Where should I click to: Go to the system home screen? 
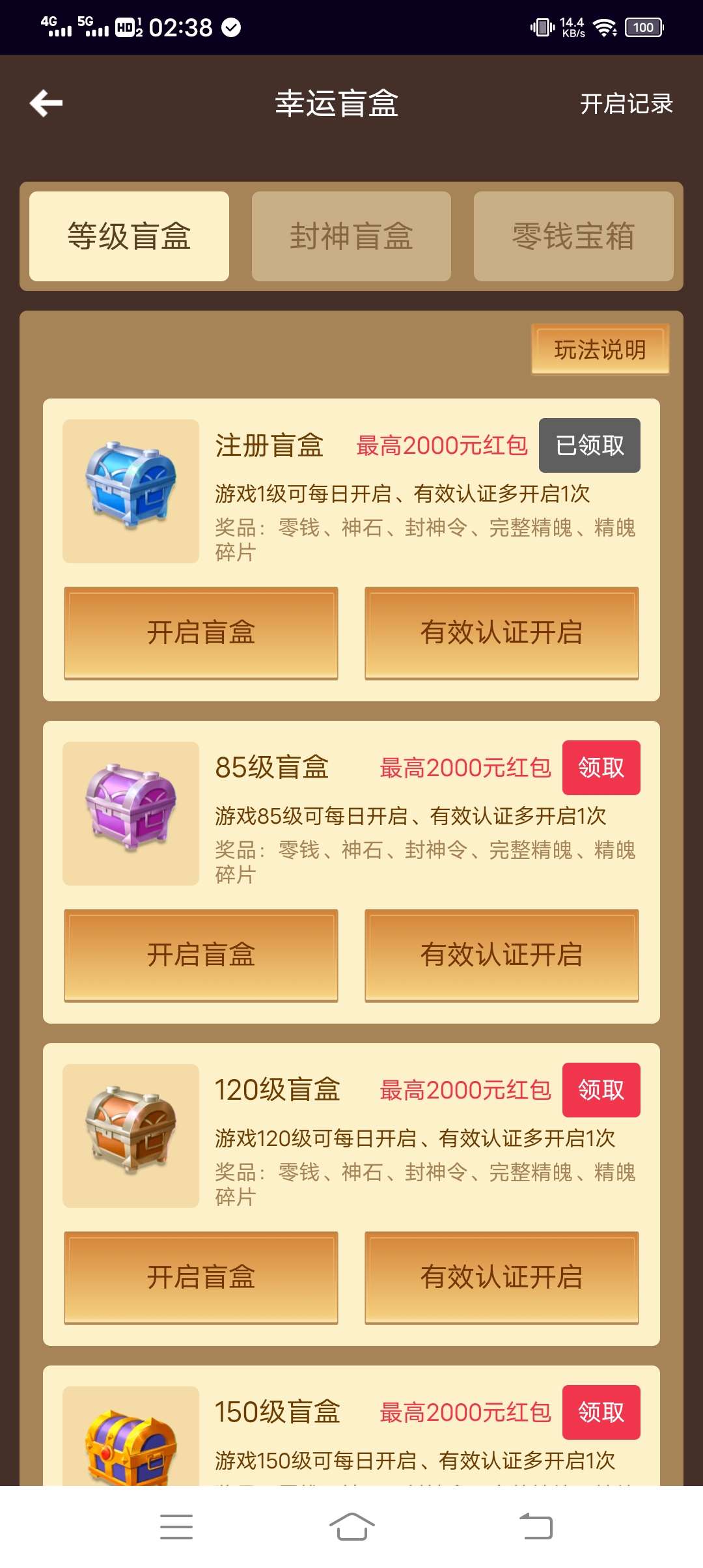[351, 1527]
